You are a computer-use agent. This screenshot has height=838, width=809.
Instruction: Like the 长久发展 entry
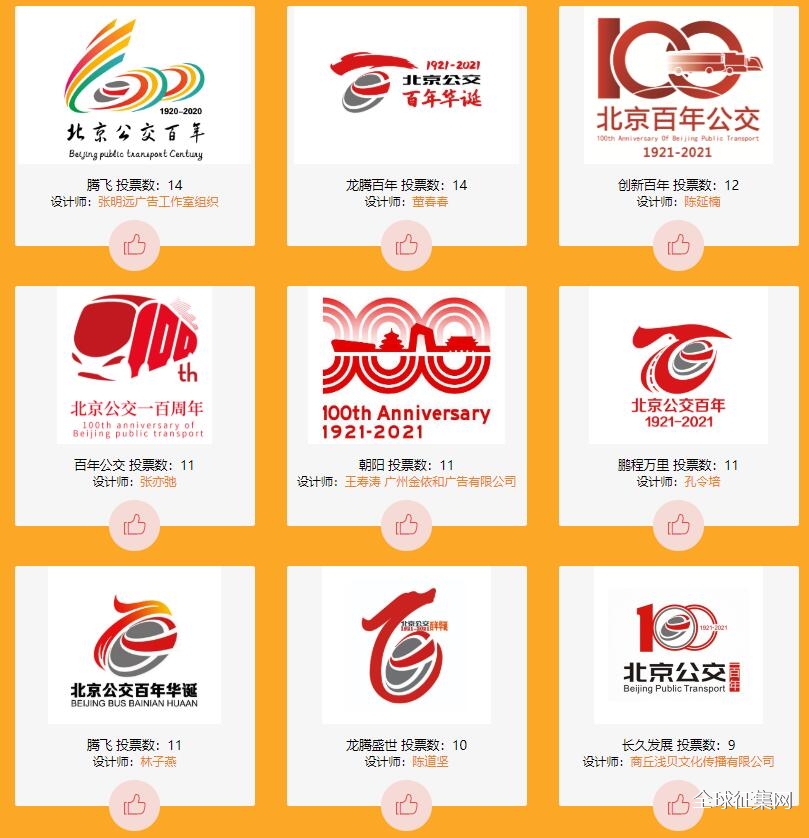pyautogui.click(x=678, y=804)
